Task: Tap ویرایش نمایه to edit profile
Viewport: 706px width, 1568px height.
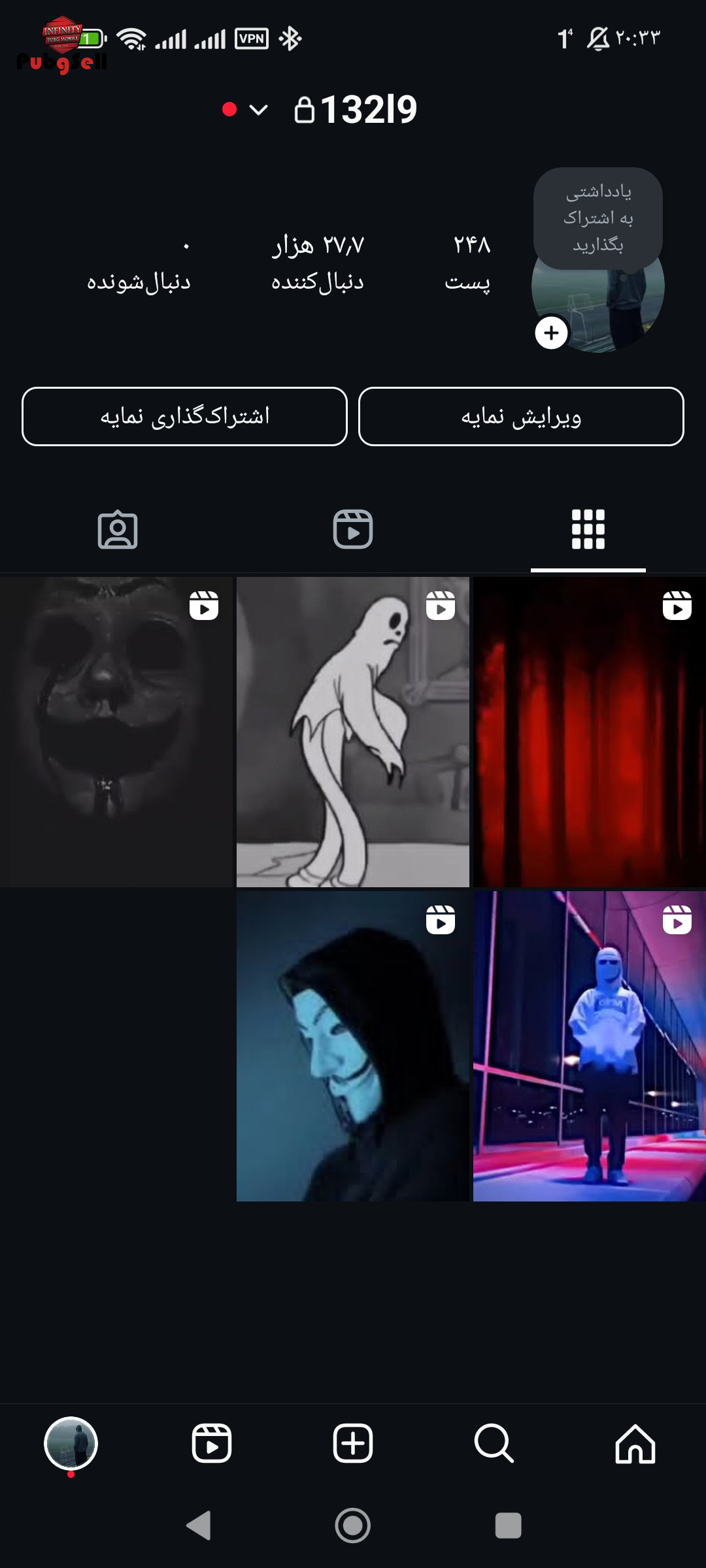Action: pyautogui.click(x=521, y=416)
